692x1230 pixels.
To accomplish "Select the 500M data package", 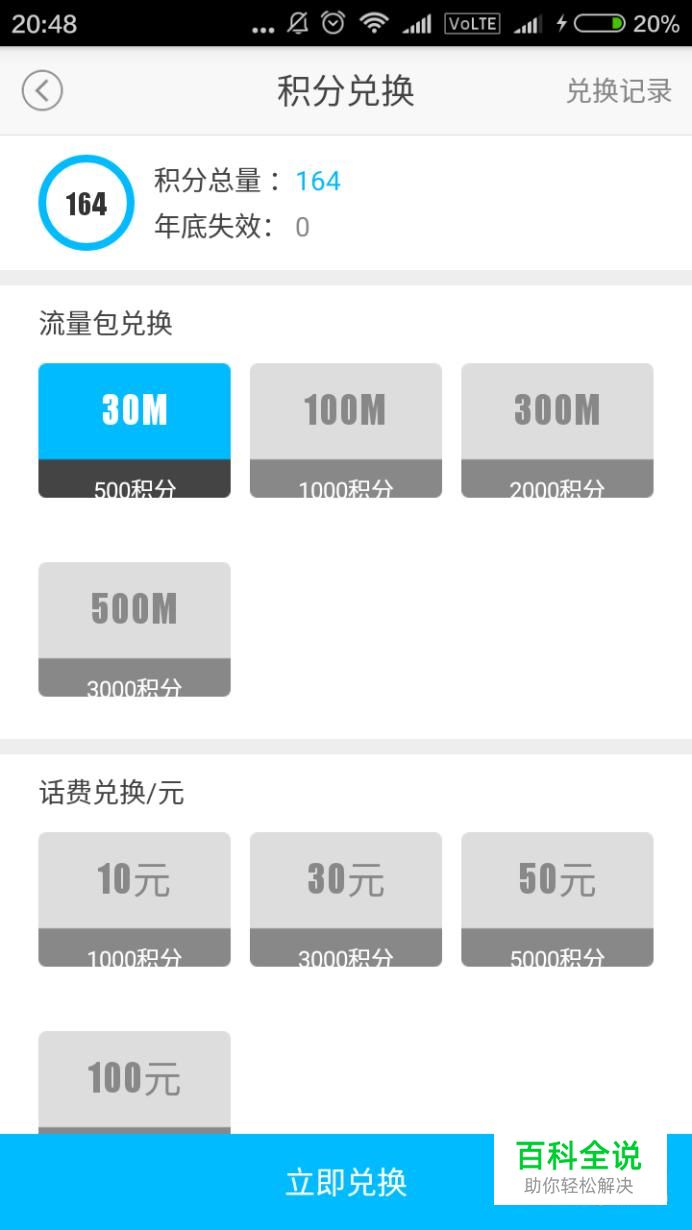I will pos(135,629).
